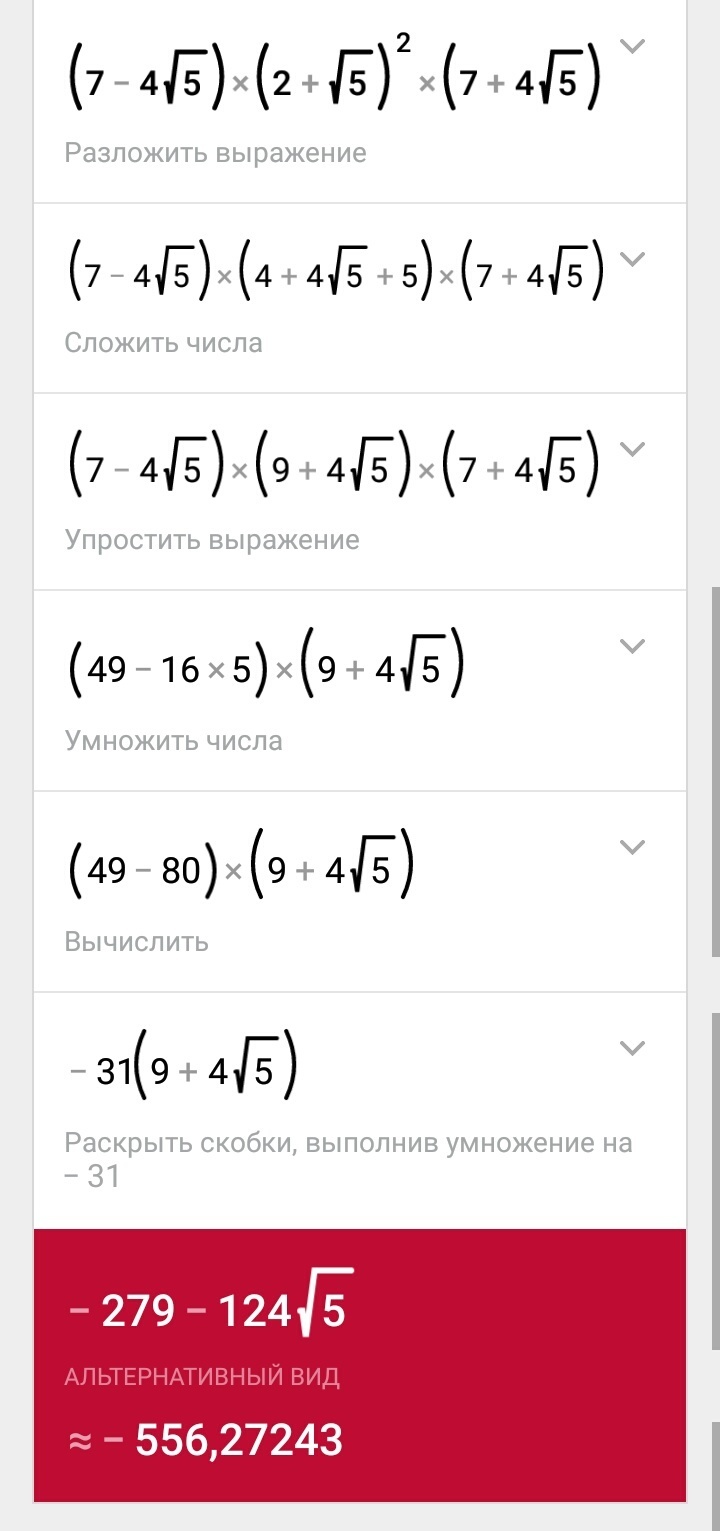Expand the 'Сложить числа' step
Screen dimensions: 720x1531
coord(632,259)
